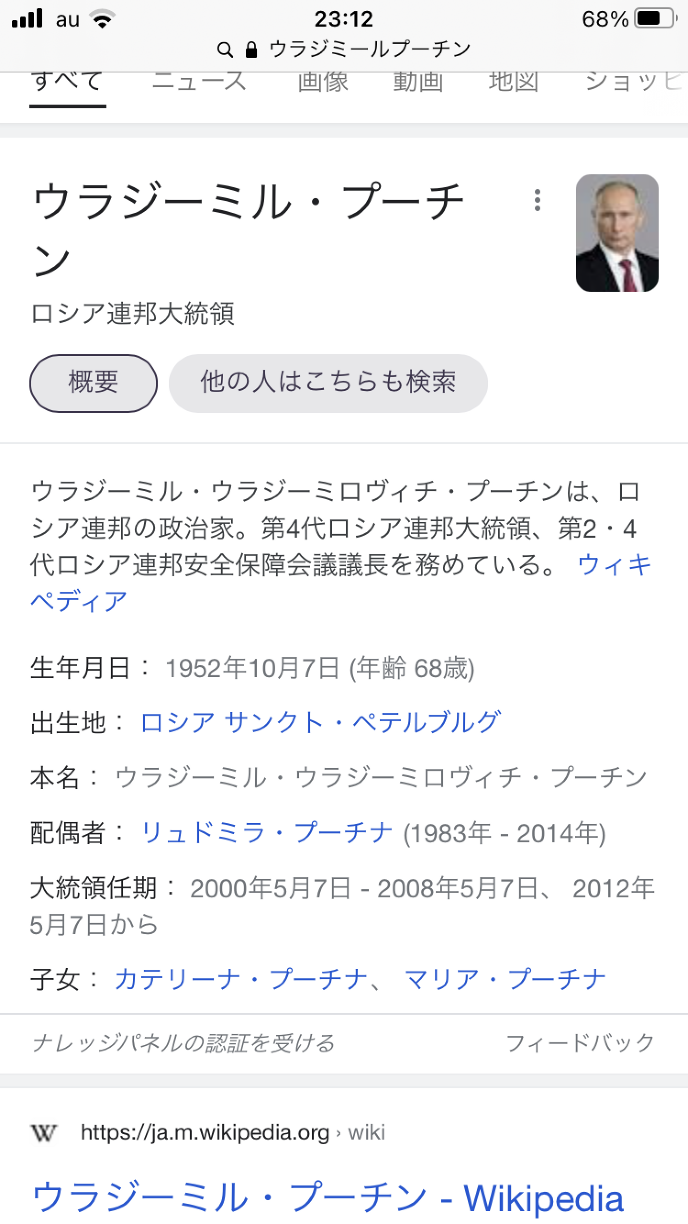Open the リュドミラ・プーチナ spouse link

[x=266, y=832]
